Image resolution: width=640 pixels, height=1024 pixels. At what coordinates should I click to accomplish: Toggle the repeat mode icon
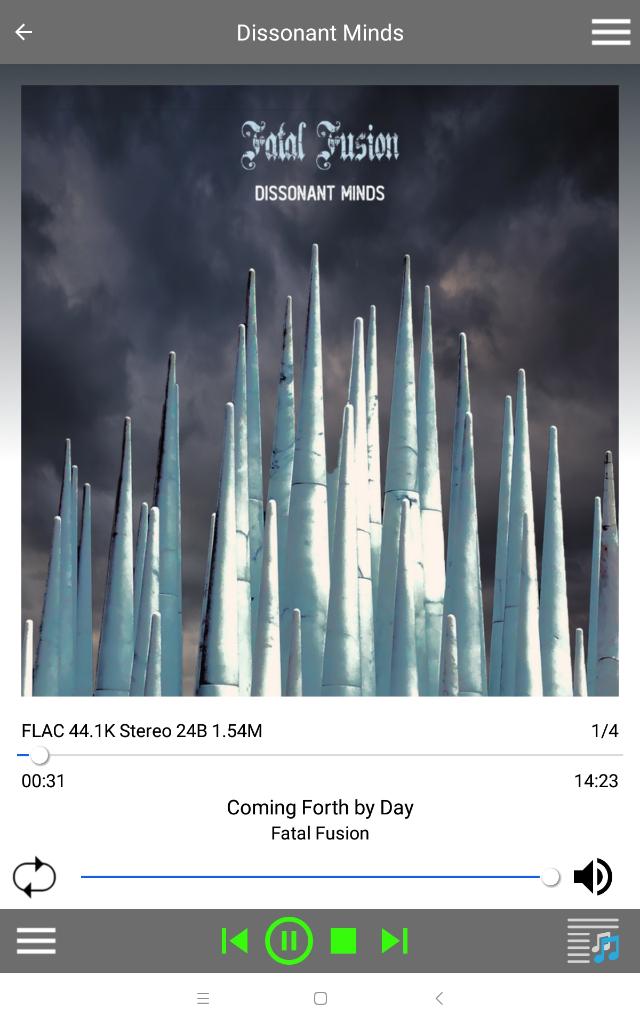(35, 877)
